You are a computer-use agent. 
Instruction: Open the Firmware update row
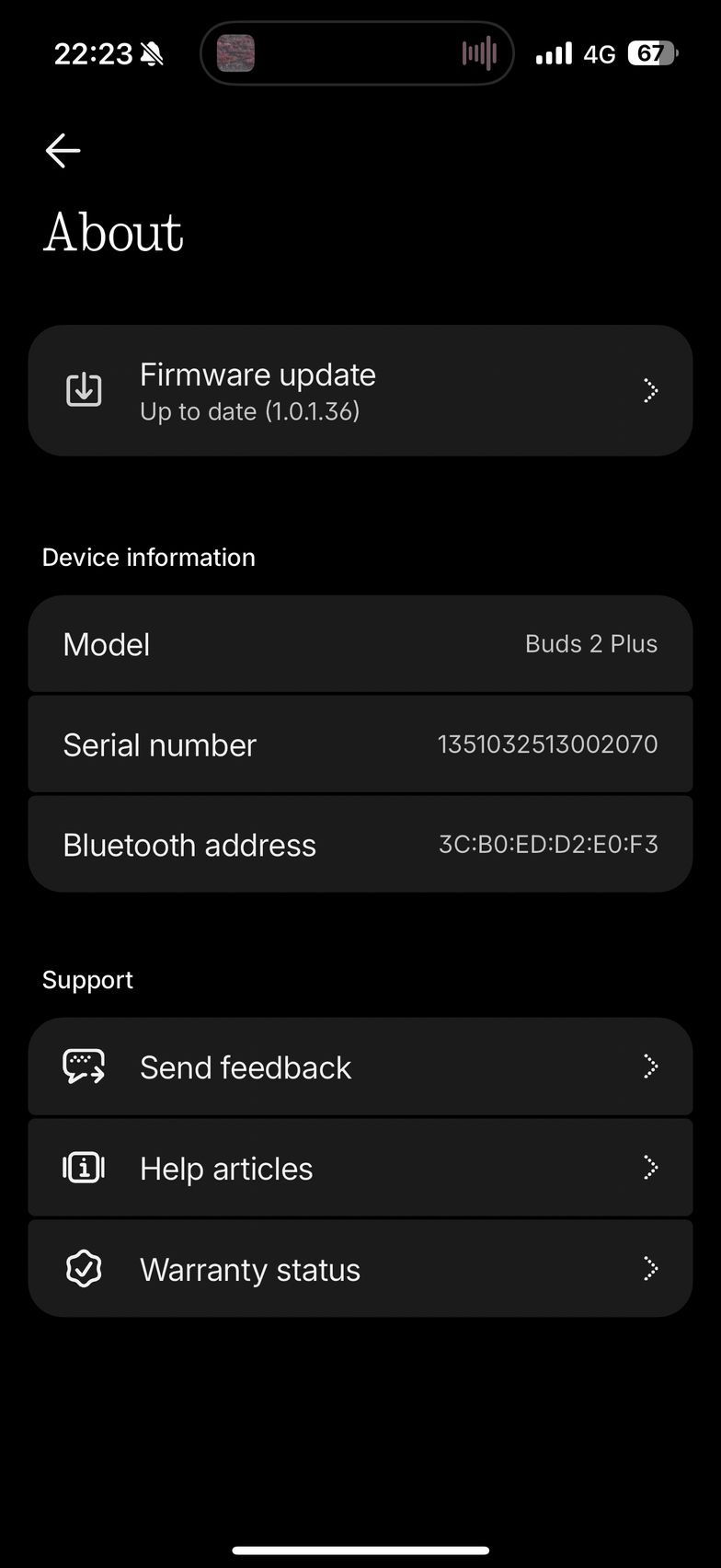tap(360, 390)
